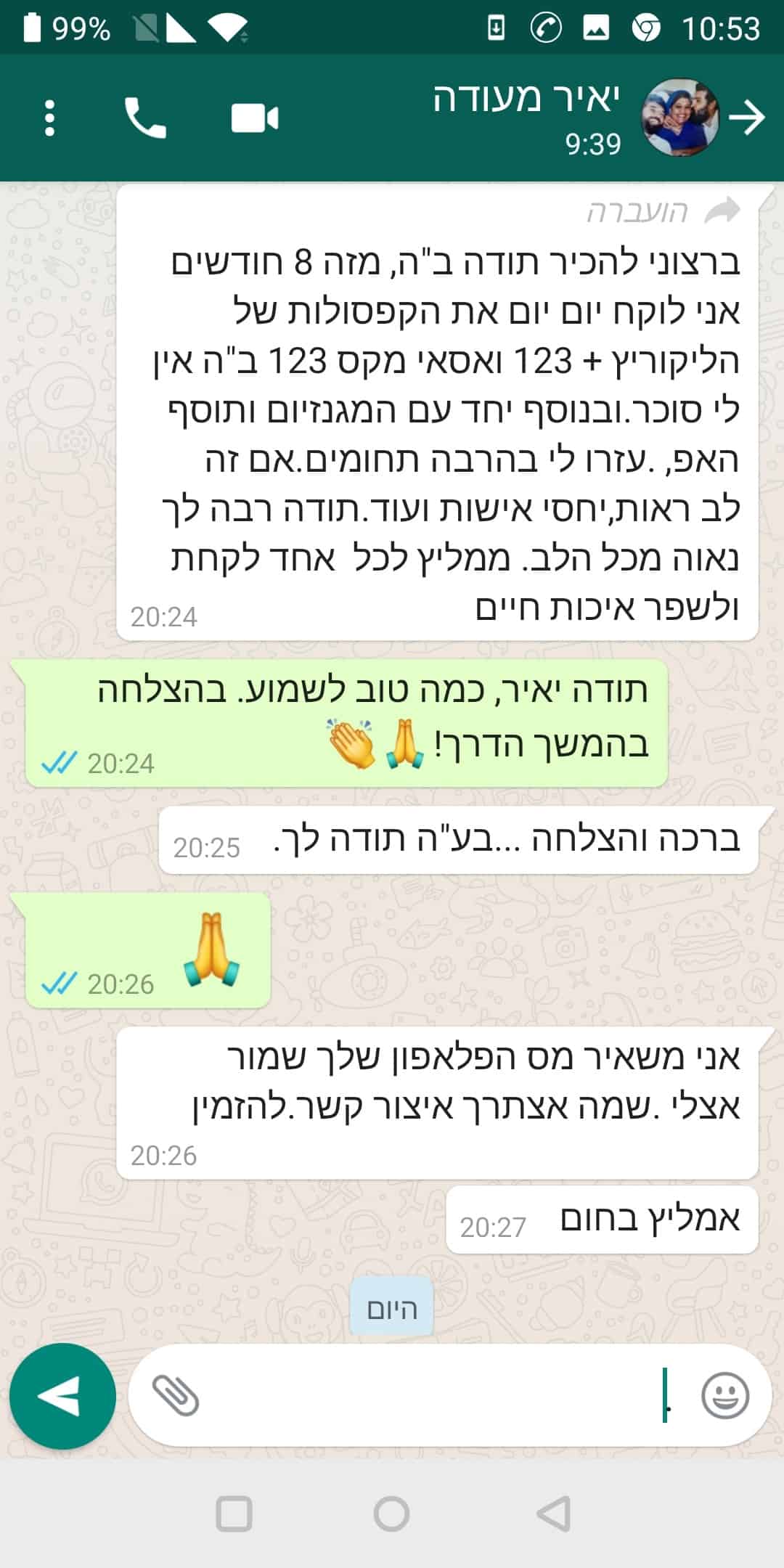This screenshot has width=784, height=1568.
Task: Open the attachment paperclip
Action: (x=175, y=1395)
